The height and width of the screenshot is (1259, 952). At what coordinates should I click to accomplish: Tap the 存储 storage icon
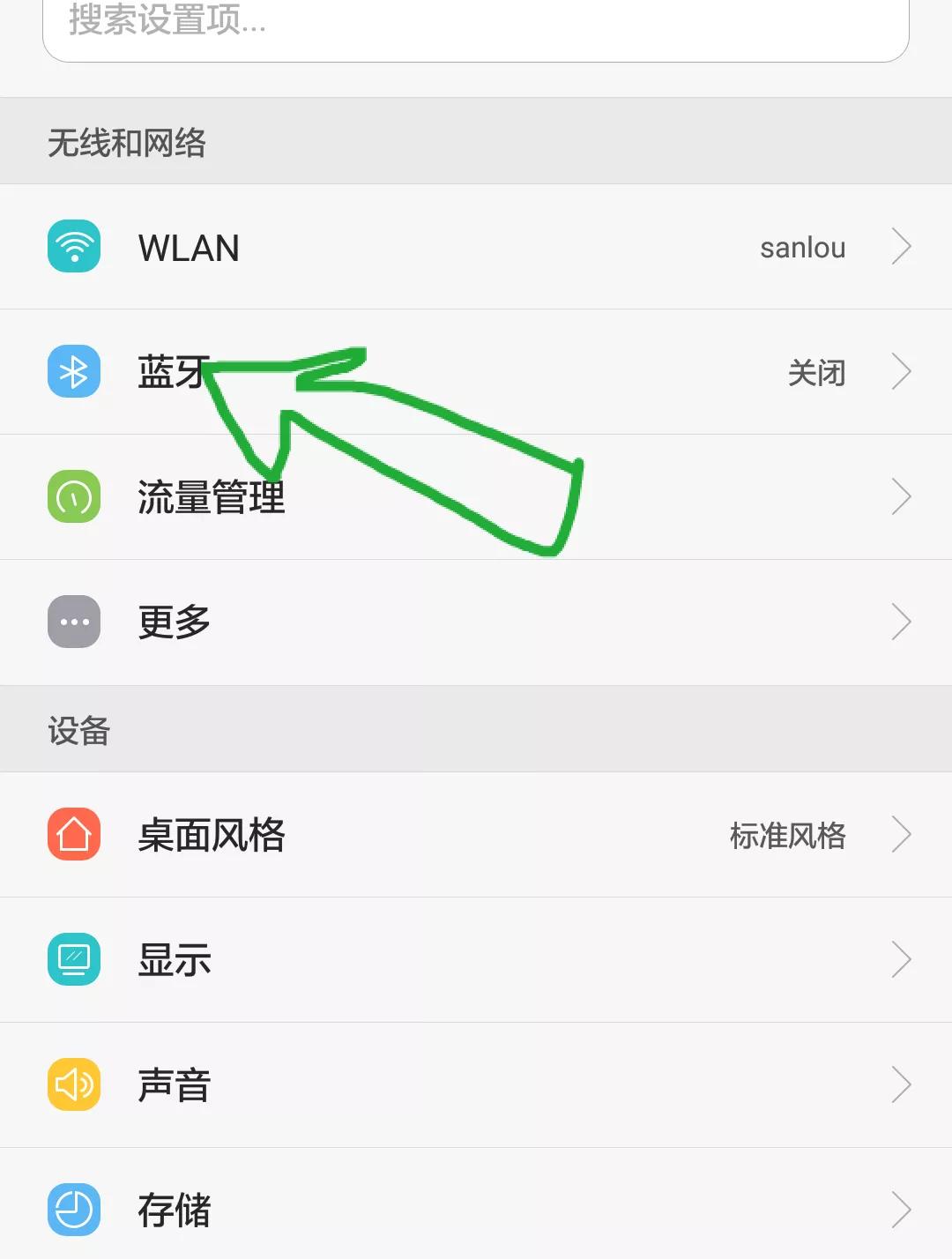(74, 1210)
